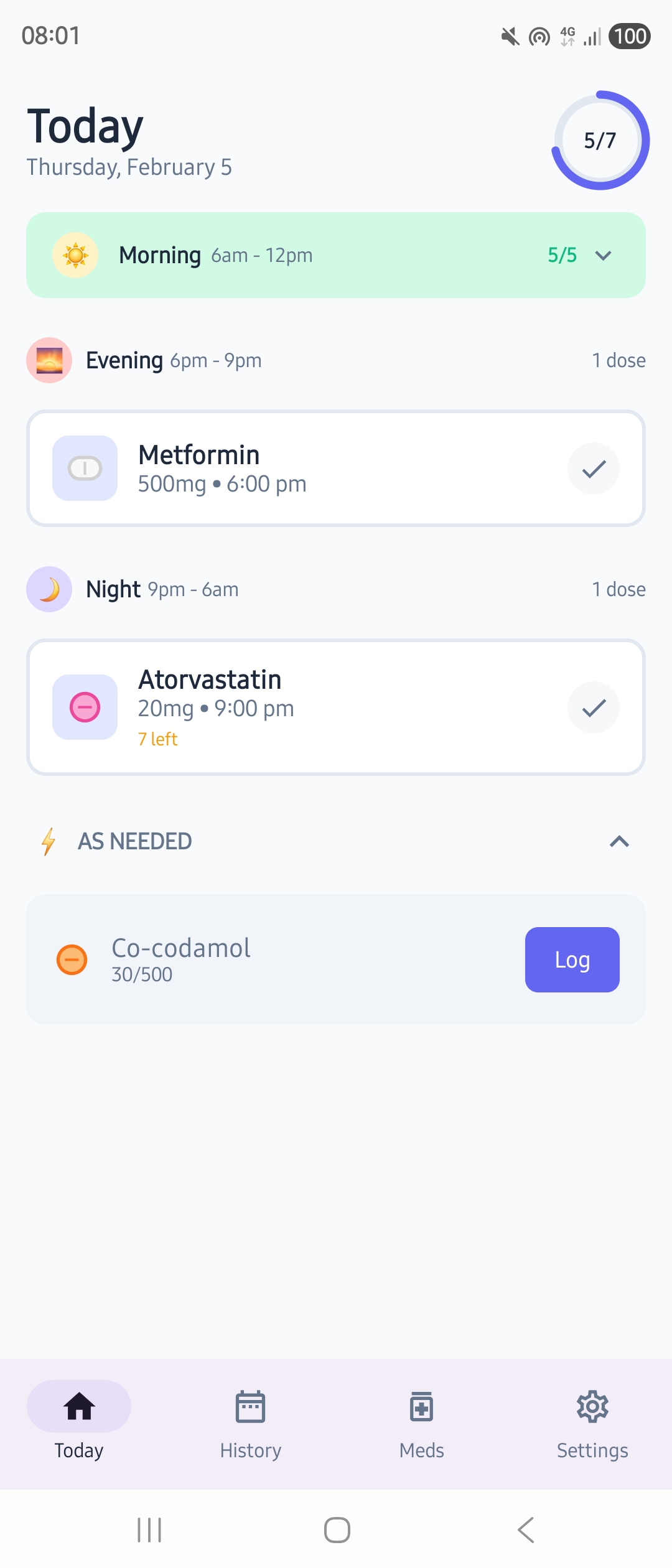This screenshot has width=672, height=1568.
Task: Tap the Night moon icon
Action: 49,589
